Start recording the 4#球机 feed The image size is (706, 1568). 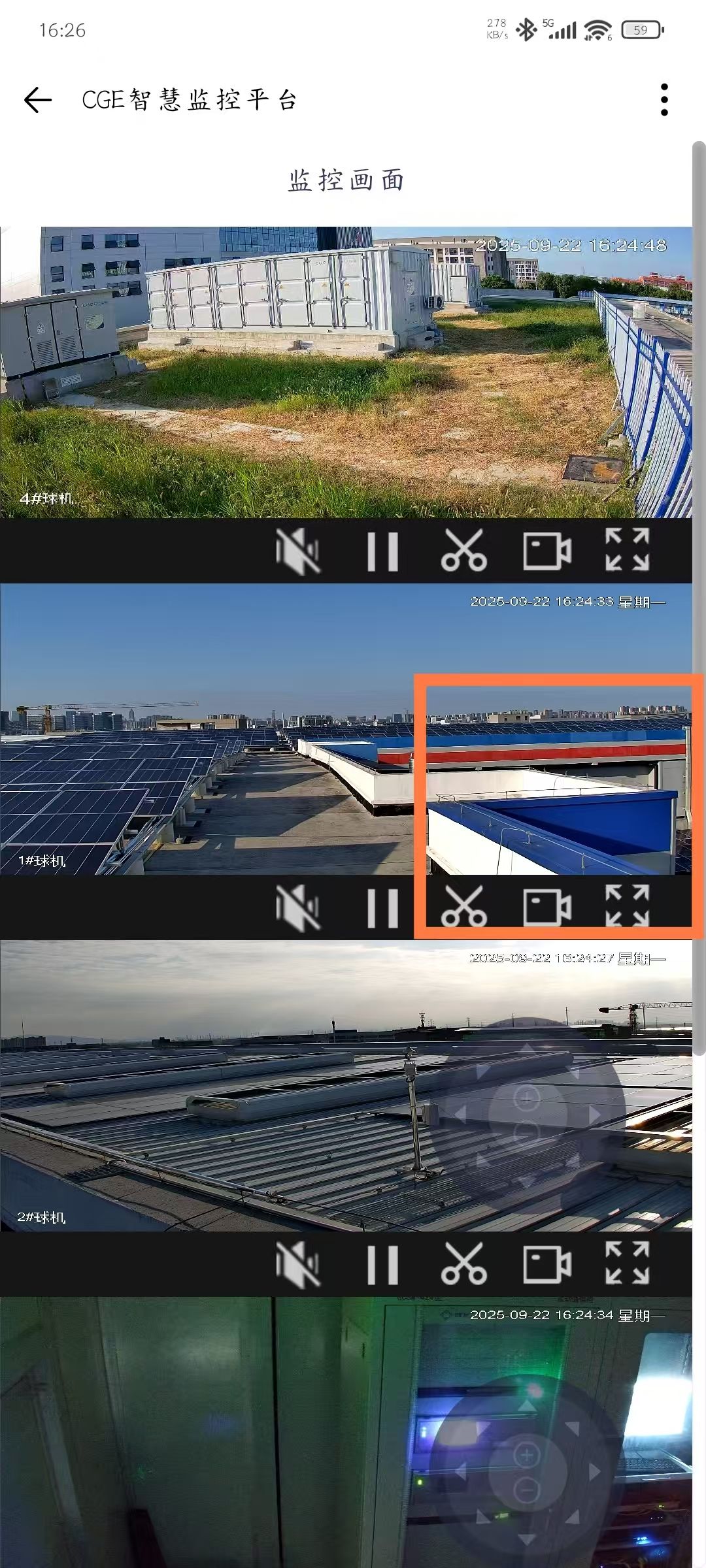point(547,551)
